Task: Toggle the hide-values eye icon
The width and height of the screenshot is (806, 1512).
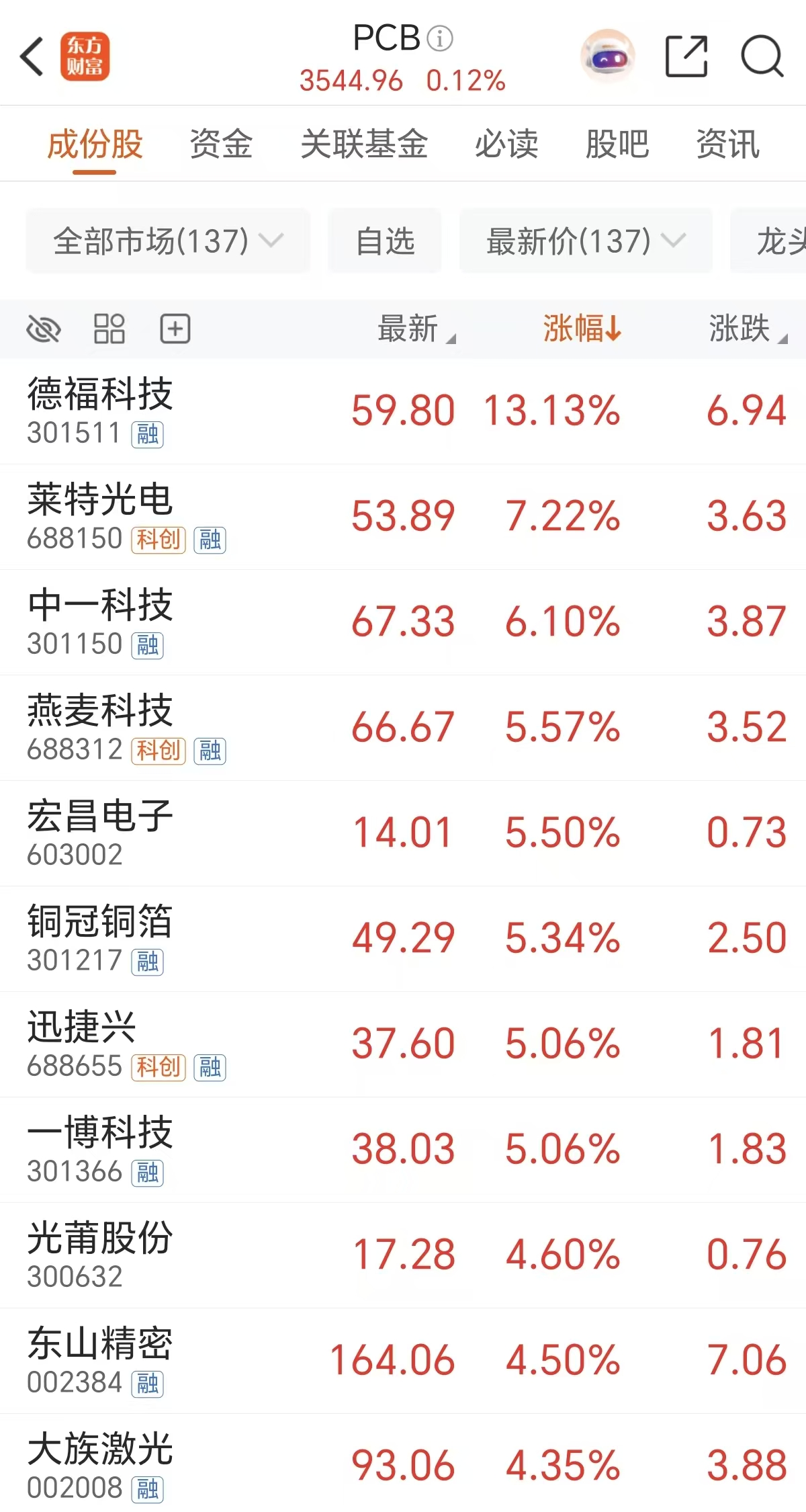Action: (x=44, y=329)
